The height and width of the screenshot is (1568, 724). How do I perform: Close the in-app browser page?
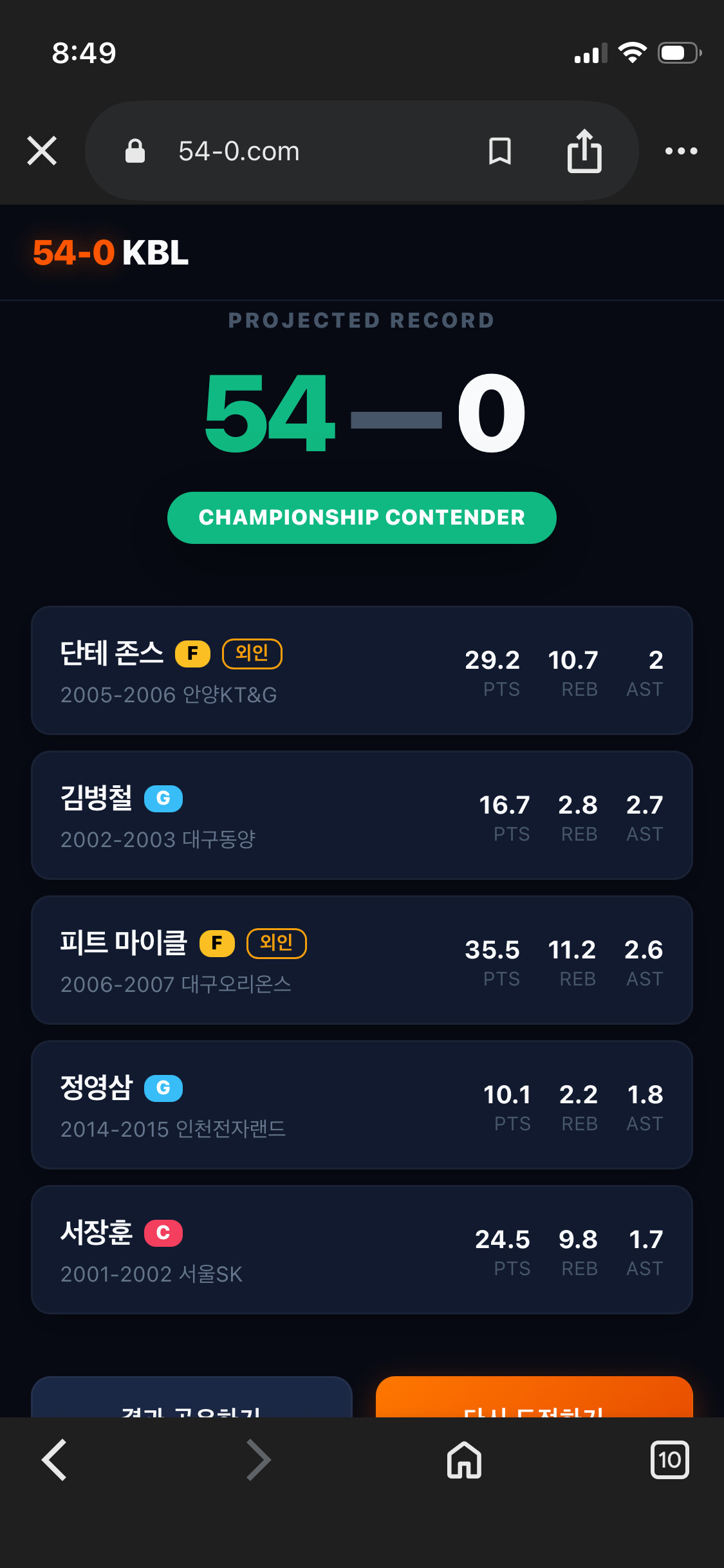(42, 151)
